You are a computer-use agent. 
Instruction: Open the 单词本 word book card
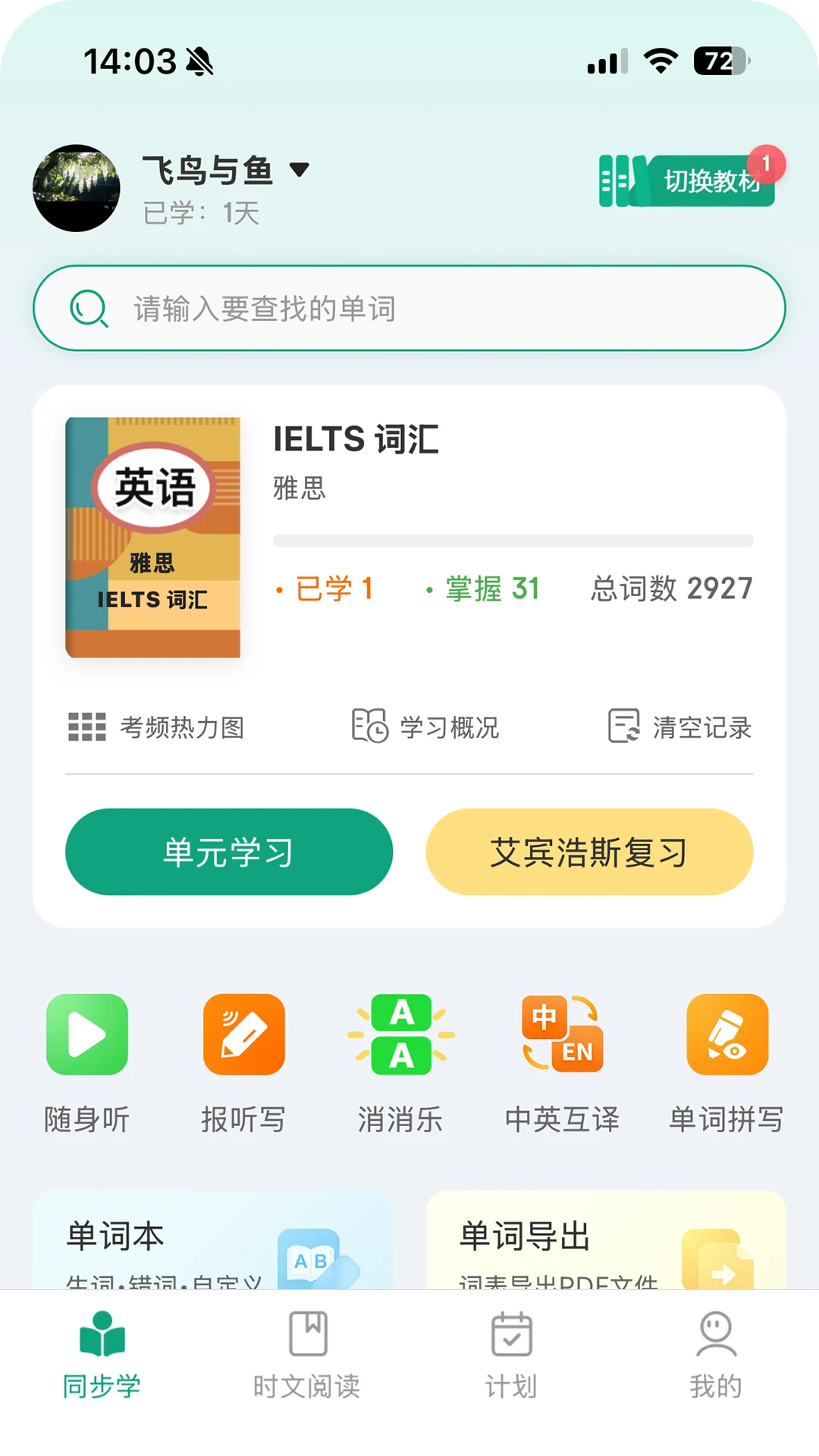click(x=212, y=1244)
